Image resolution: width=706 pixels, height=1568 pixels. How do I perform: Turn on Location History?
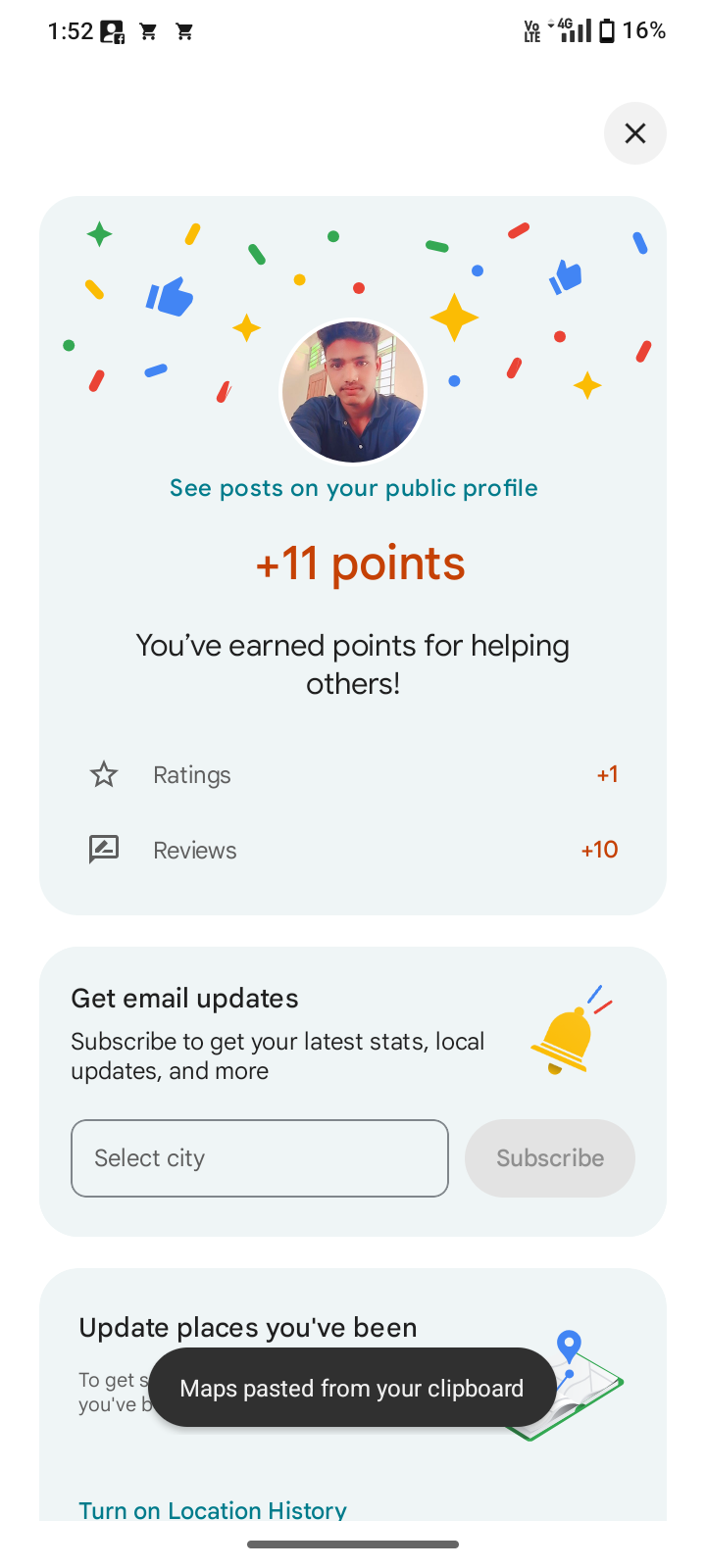(213, 1509)
